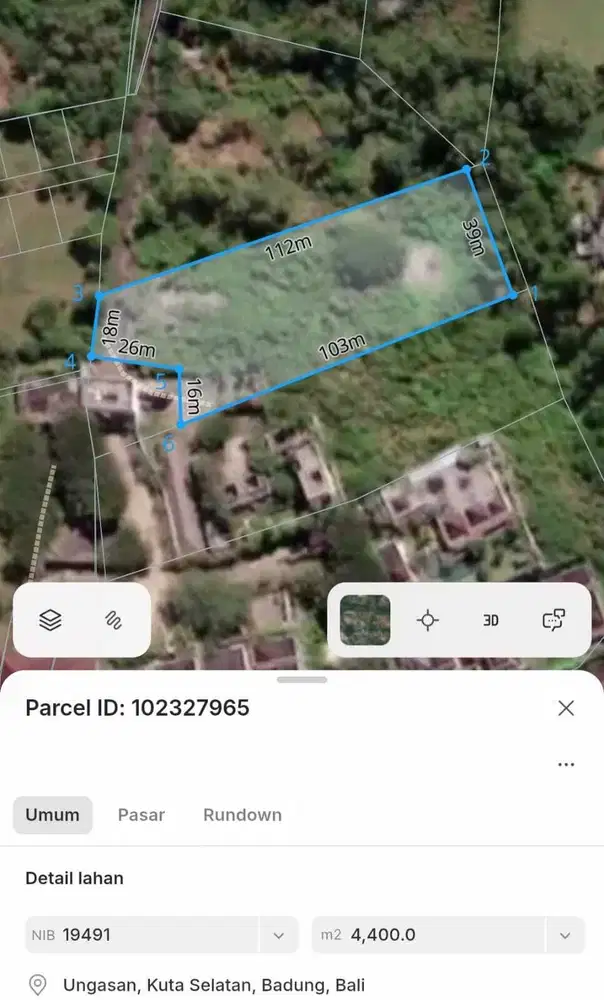Switch to the Pasar tab
The width and height of the screenshot is (604, 1000).
(x=141, y=815)
